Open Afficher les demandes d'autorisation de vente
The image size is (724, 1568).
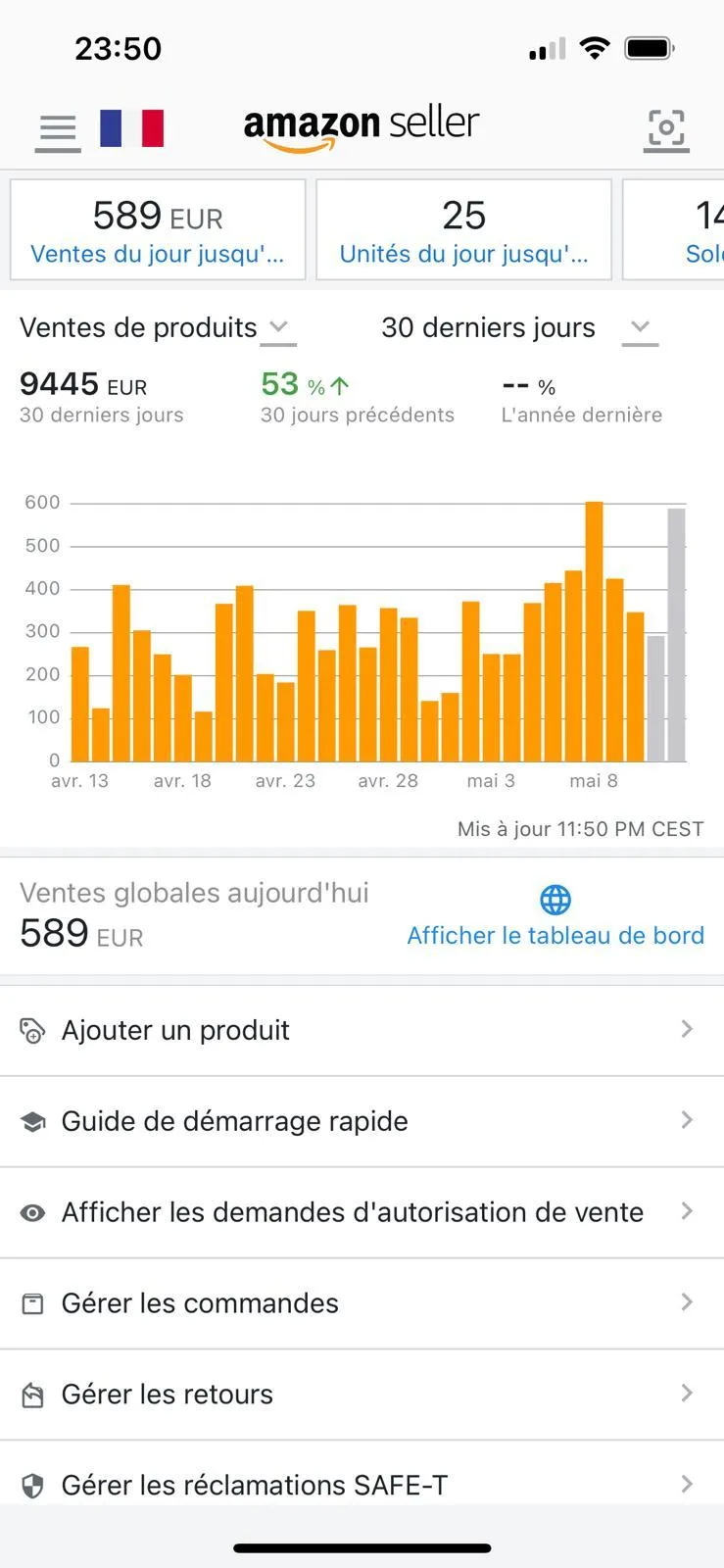(x=362, y=1212)
